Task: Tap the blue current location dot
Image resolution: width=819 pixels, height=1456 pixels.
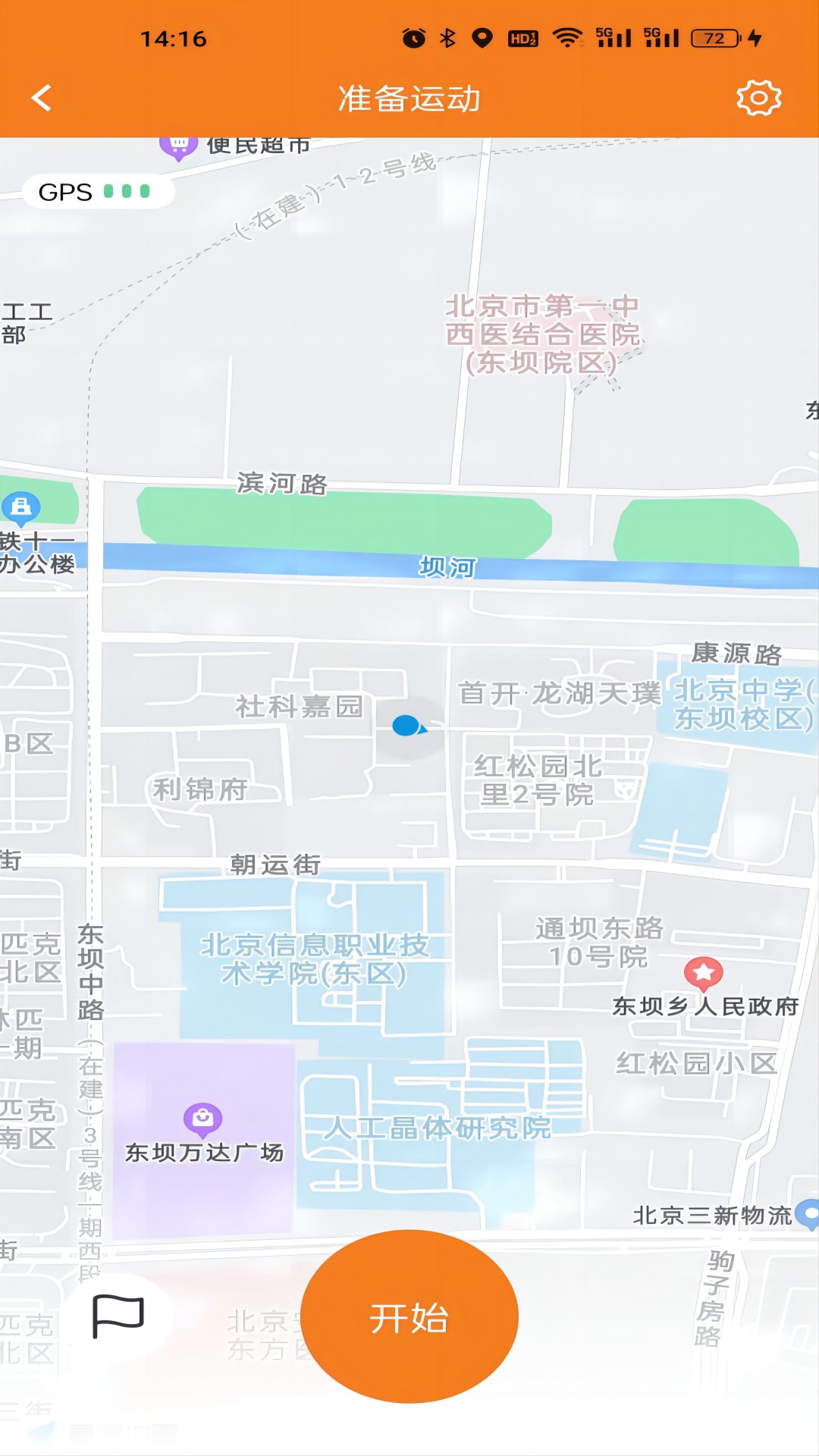Action: pos(404,726)
